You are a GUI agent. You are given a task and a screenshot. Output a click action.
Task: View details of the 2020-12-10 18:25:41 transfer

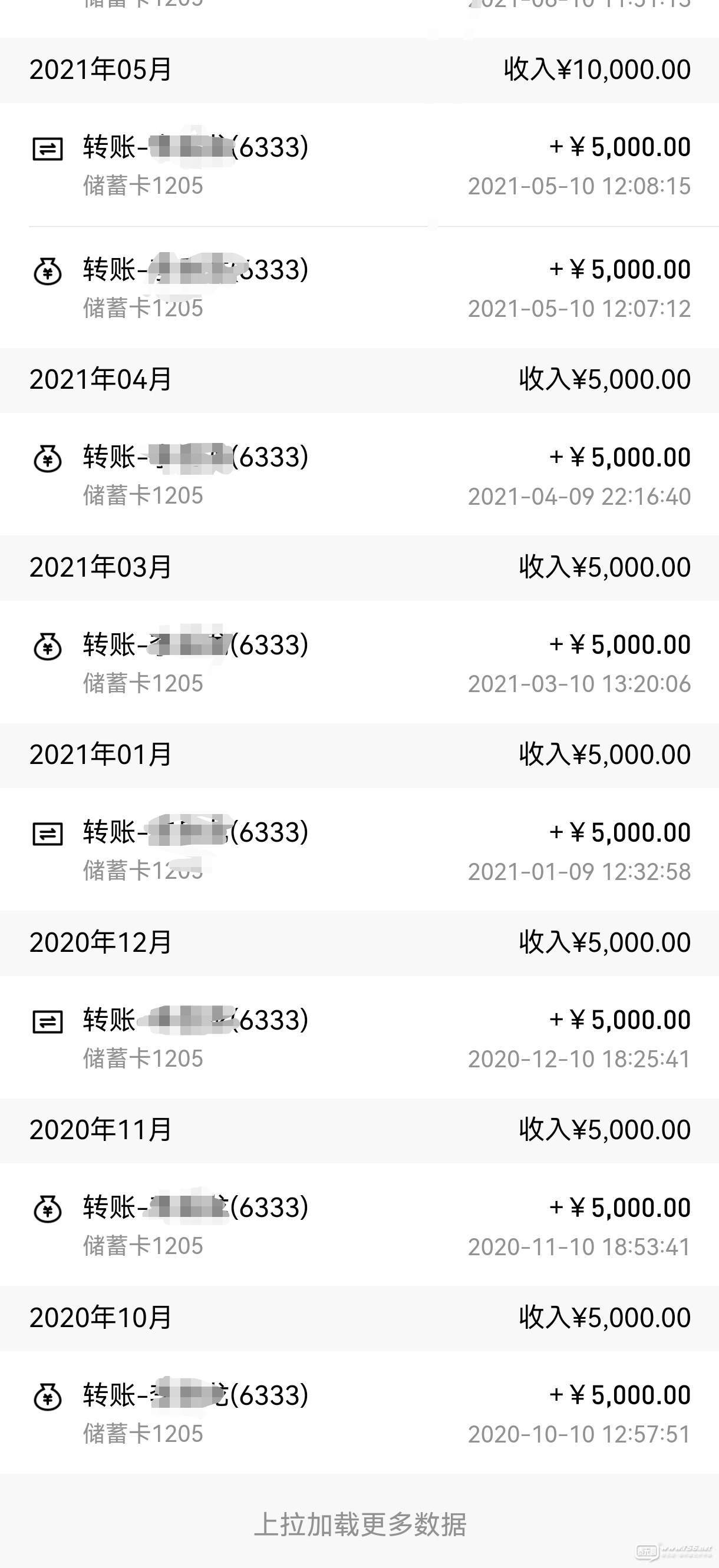(359, 1037)
